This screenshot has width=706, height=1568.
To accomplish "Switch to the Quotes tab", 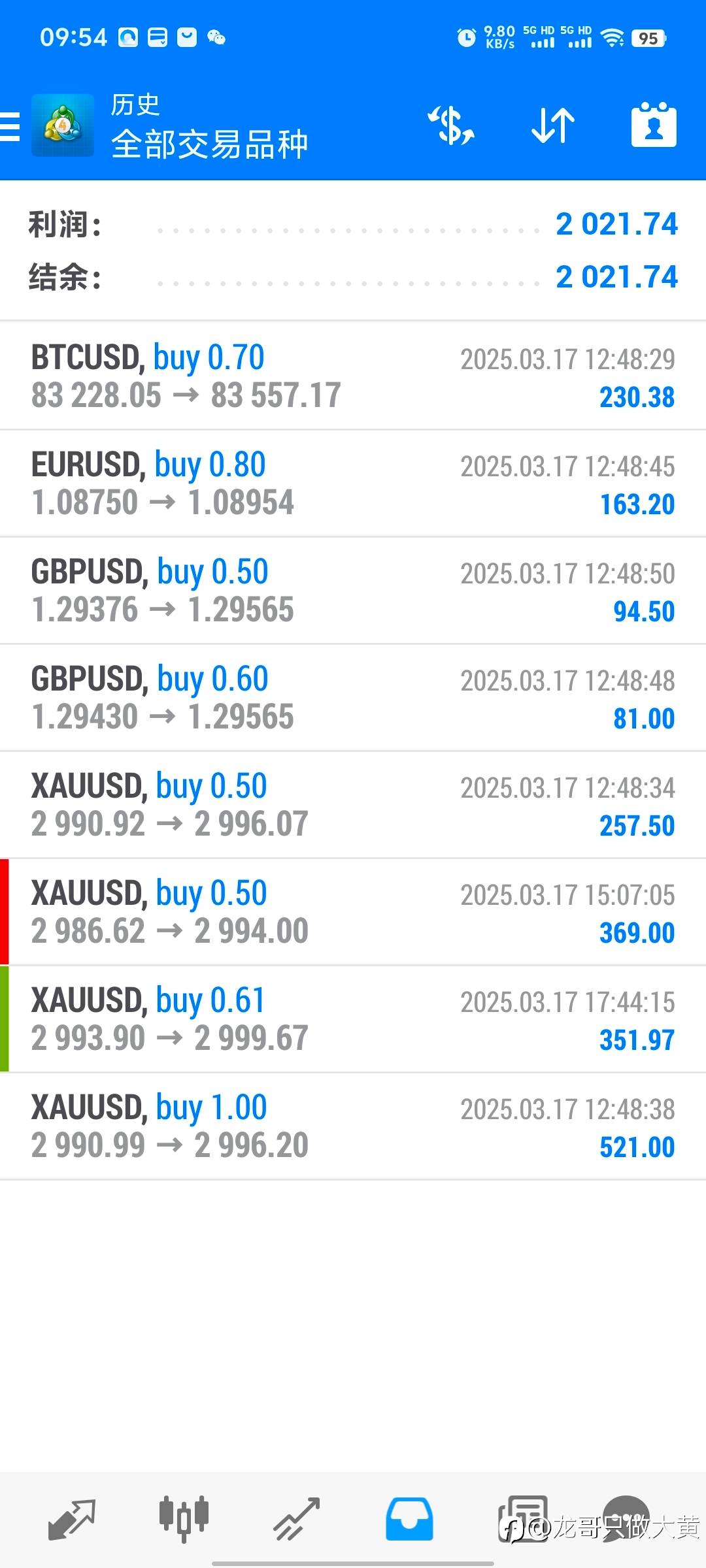I will [72, 1518].
